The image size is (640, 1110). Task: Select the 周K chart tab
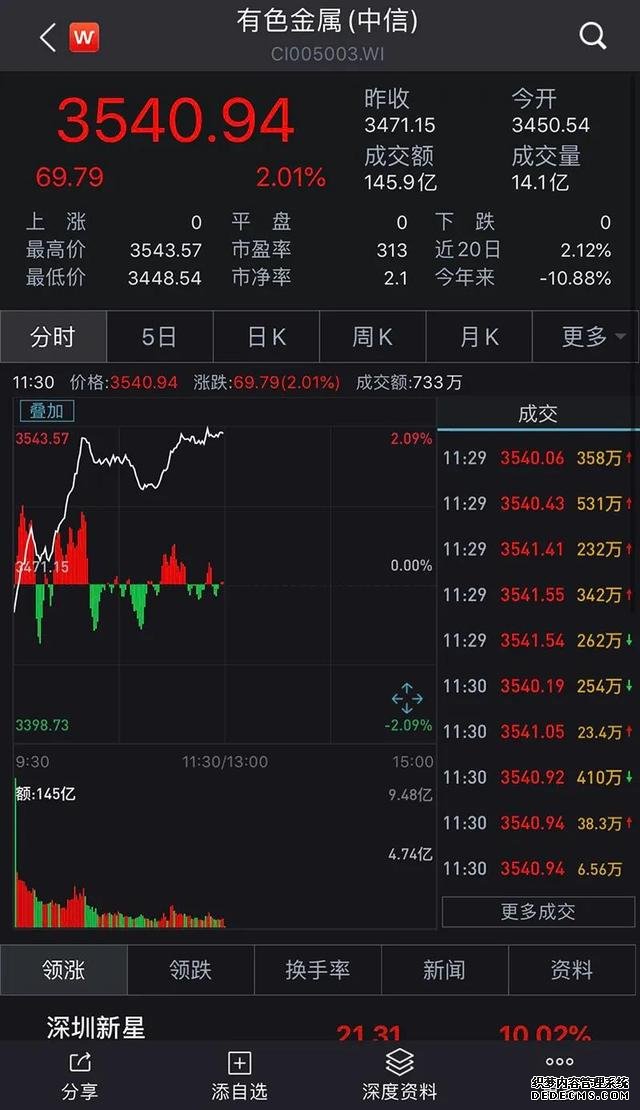[x=372, y=337]
